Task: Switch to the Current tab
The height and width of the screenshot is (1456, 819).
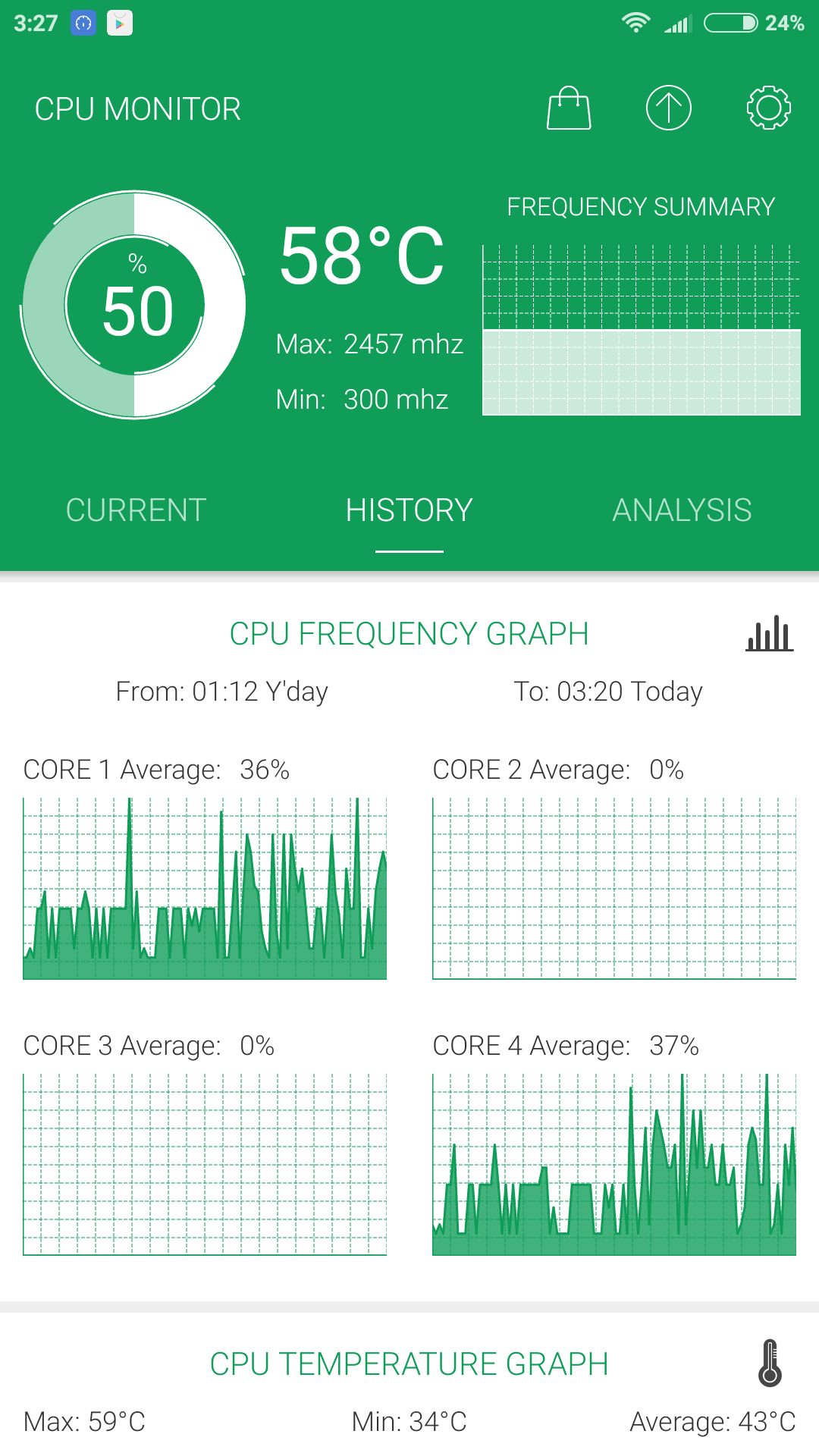Action: click(x=136, y=510)
